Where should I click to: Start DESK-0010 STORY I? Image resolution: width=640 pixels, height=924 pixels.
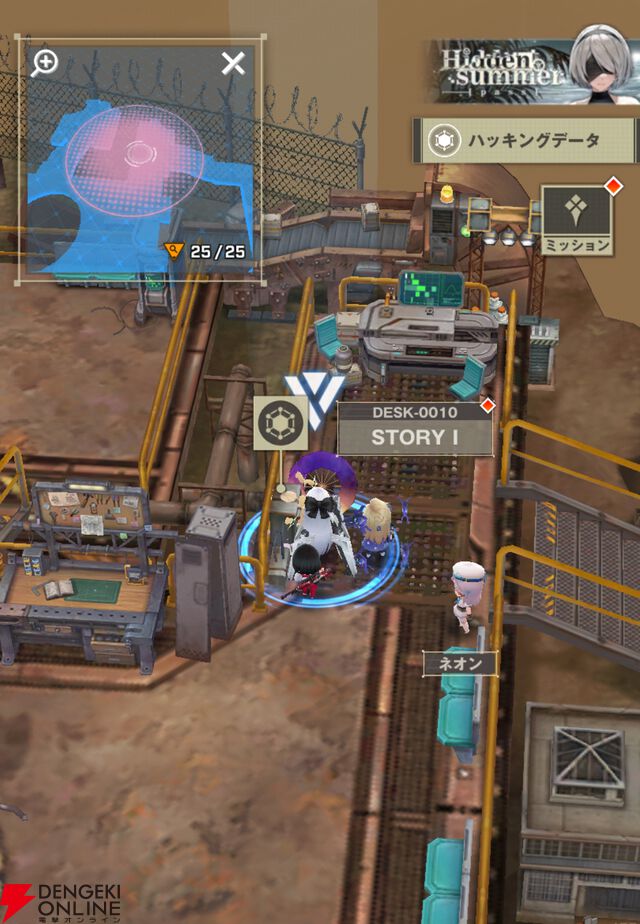point(414,429)
